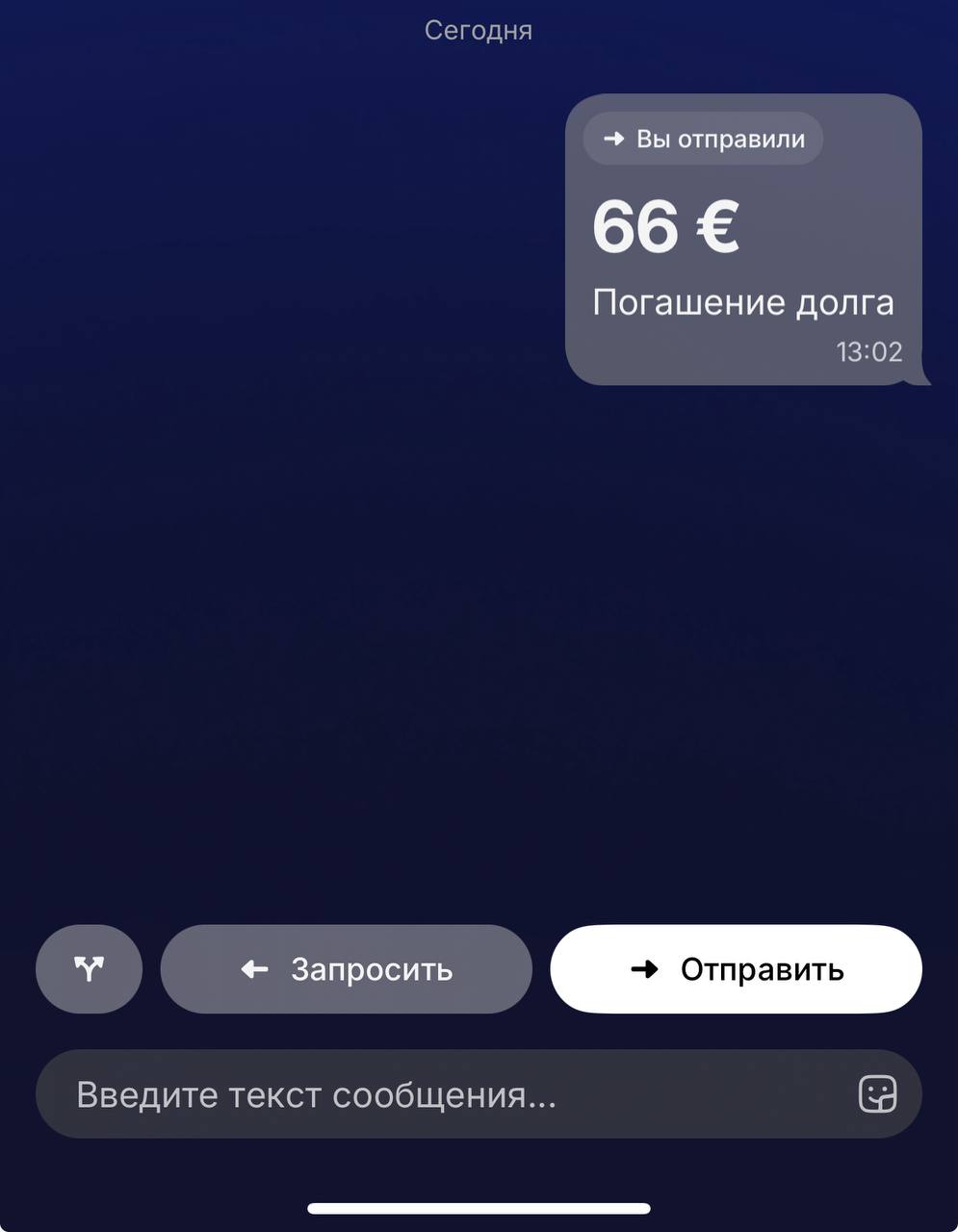Tap the Отправить button

click(736, 969)
